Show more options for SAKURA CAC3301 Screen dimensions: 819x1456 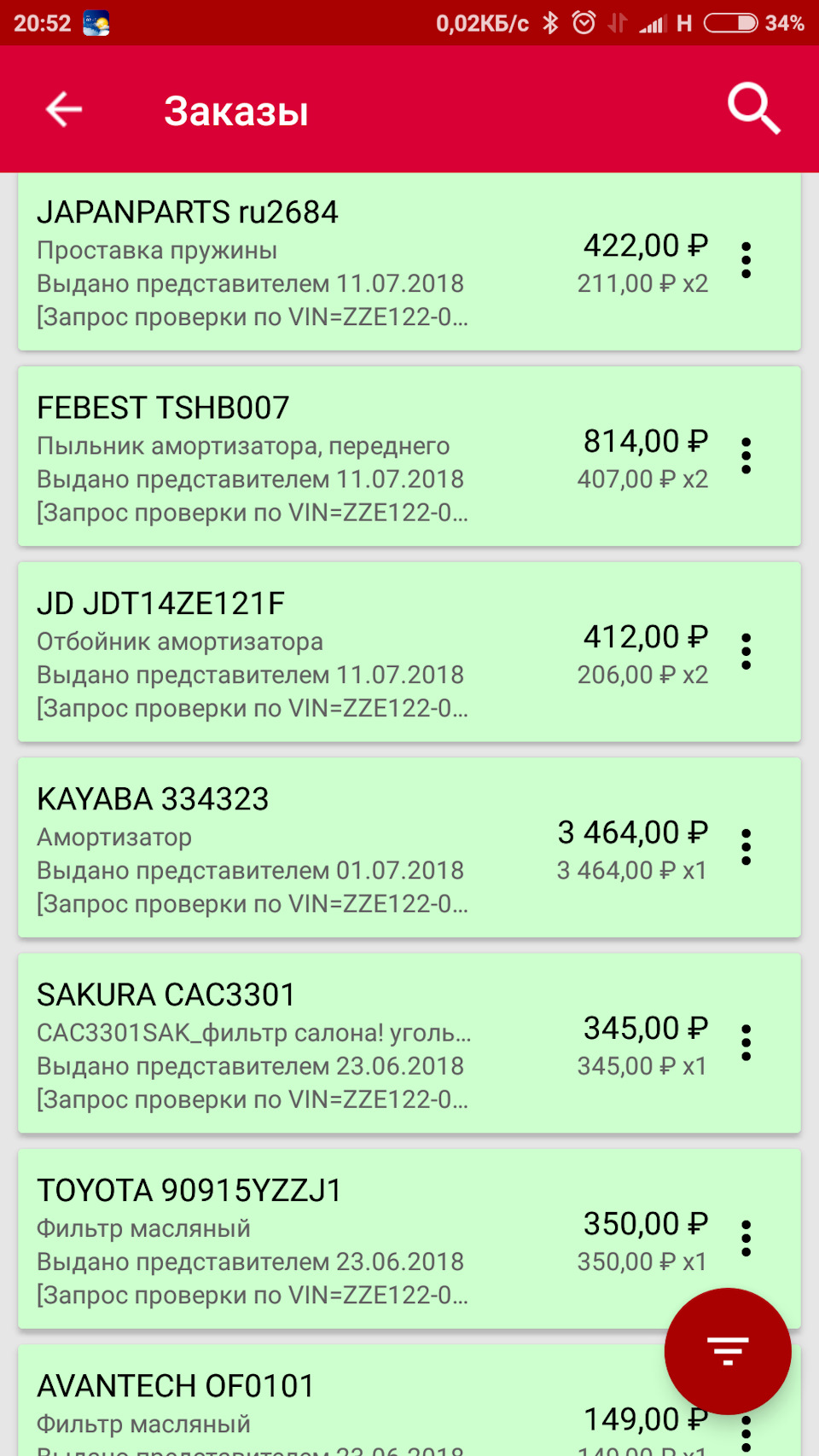point(746,1043)
